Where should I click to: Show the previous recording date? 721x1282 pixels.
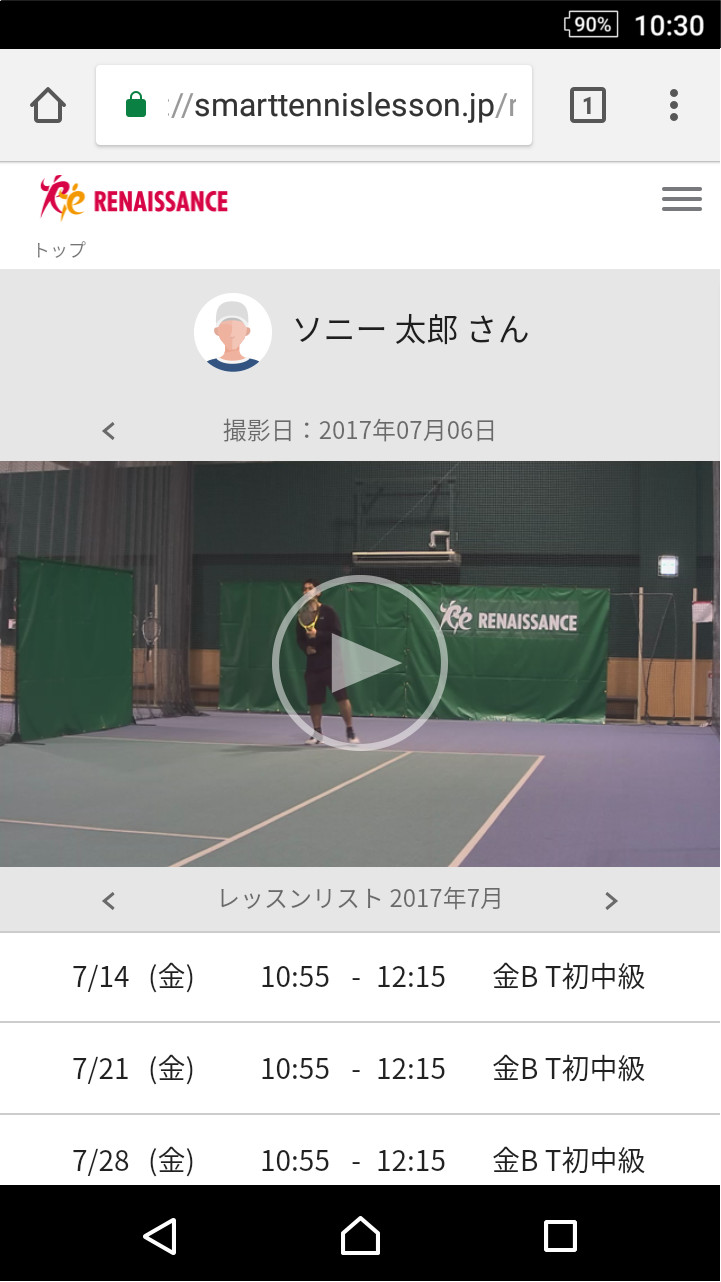point(109,431)
